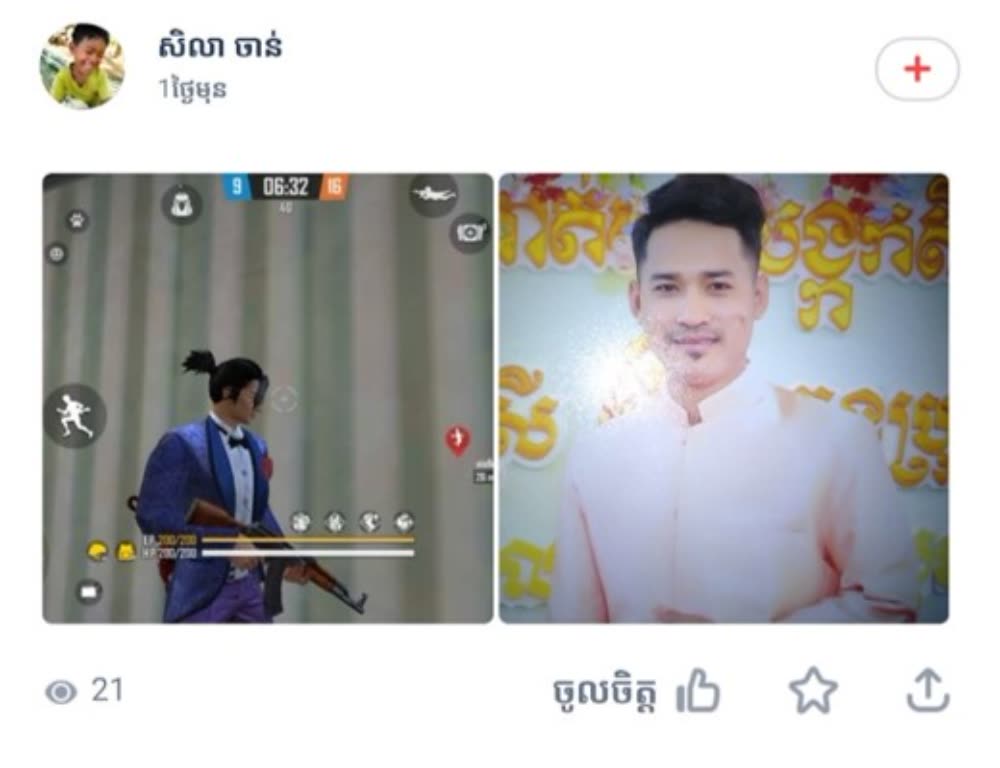1000x768 pixels.
Task: Share this post
Action: point(926,691)
